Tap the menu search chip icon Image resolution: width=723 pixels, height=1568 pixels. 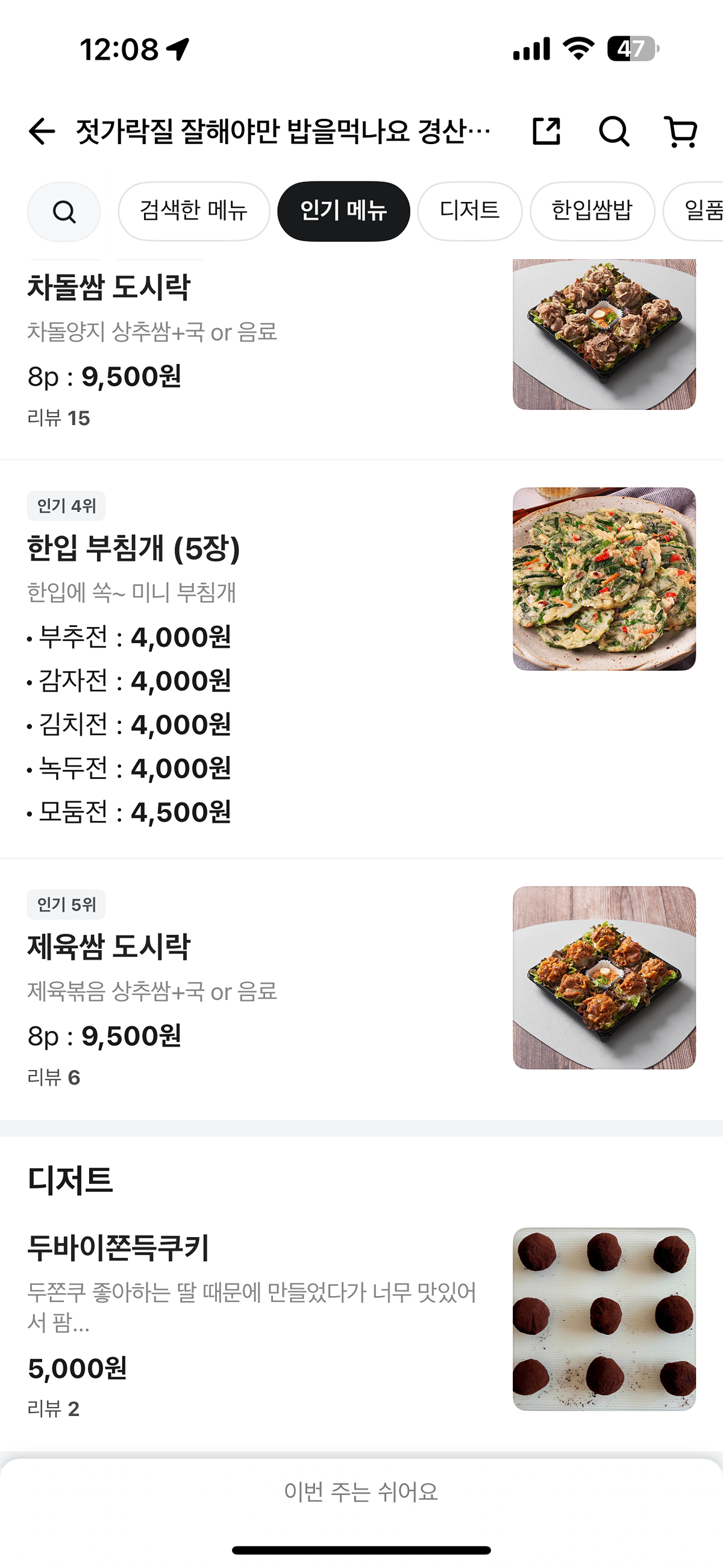coord(64,212)
